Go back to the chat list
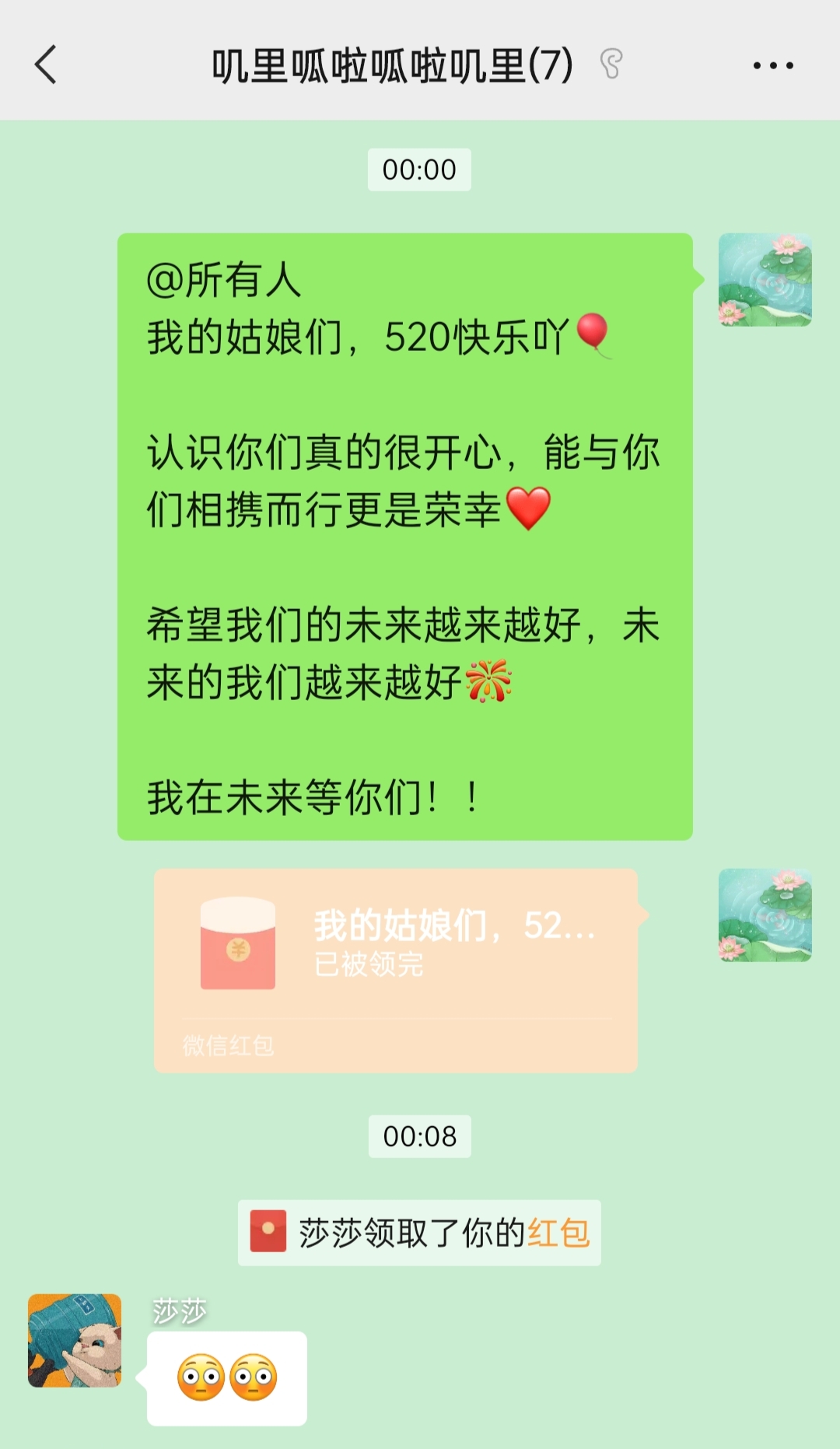840x1449 pixels. (47, 65)
